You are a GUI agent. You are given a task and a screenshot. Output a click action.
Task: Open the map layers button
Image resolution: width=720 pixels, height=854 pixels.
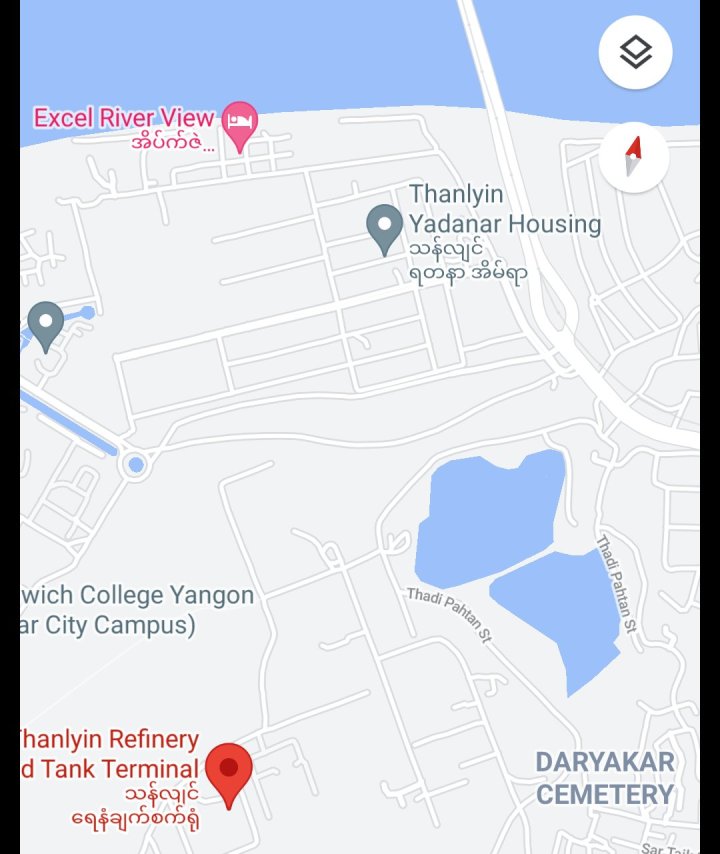click(x=635, y=52)
